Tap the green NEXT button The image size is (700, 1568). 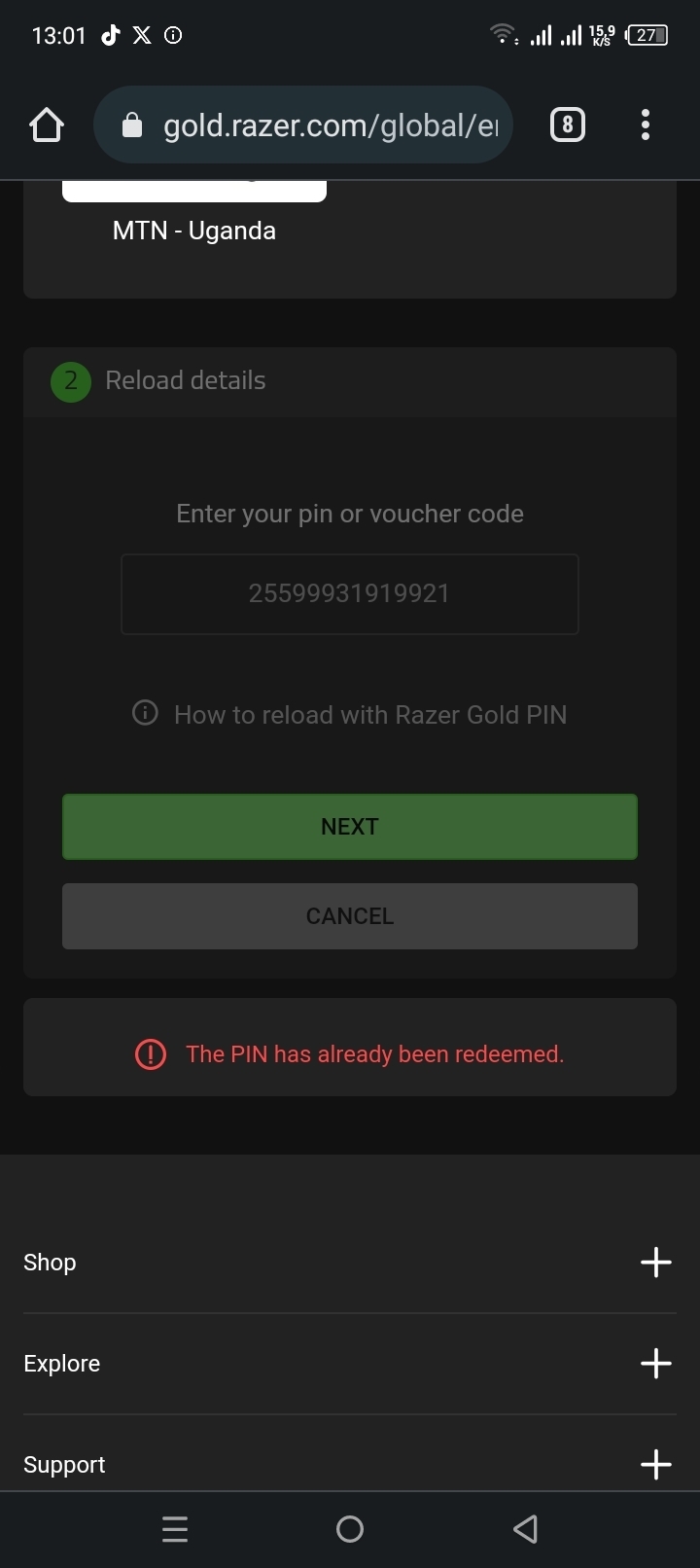coord(350,827)
